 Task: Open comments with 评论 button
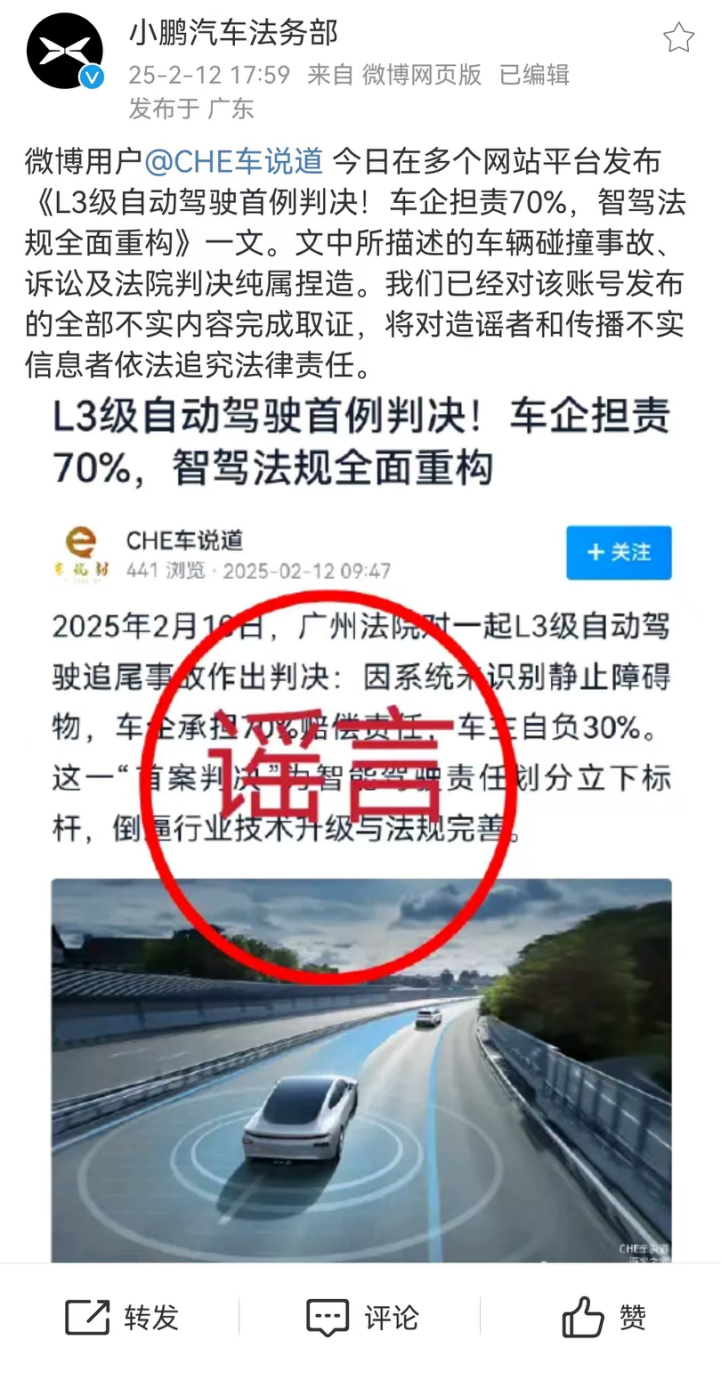[362, 1317]
